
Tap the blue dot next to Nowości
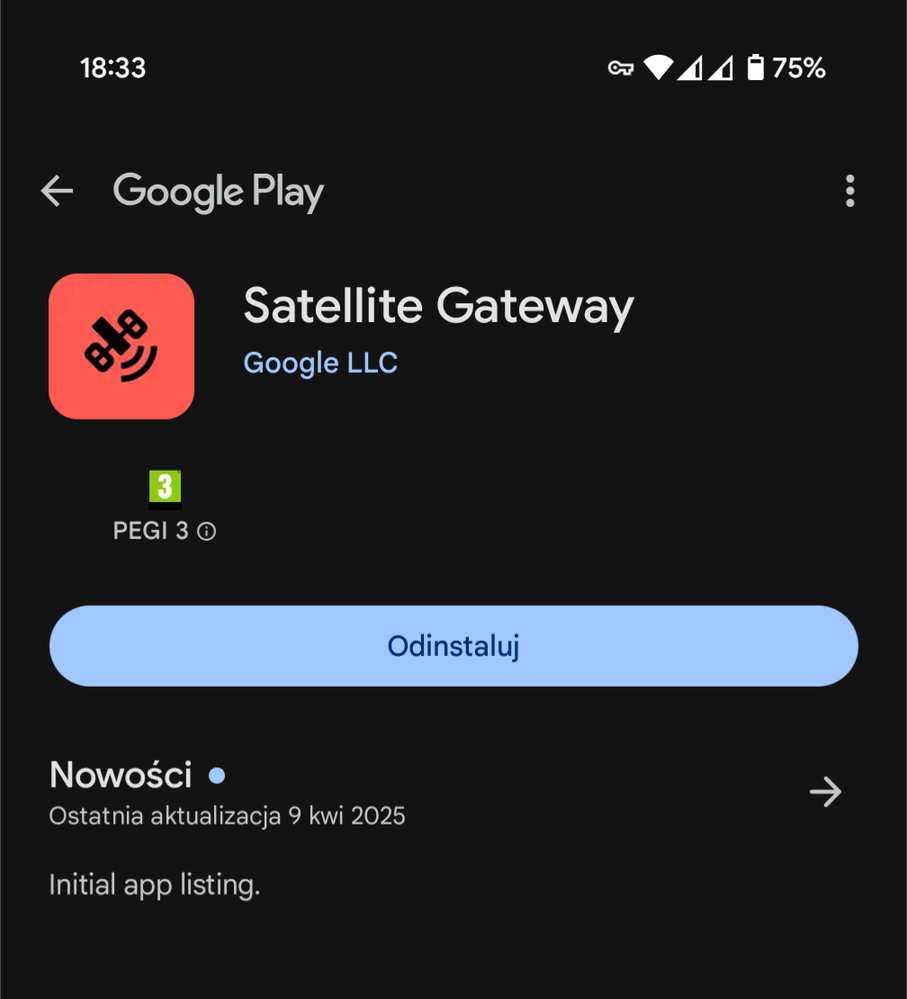[218, 776]
